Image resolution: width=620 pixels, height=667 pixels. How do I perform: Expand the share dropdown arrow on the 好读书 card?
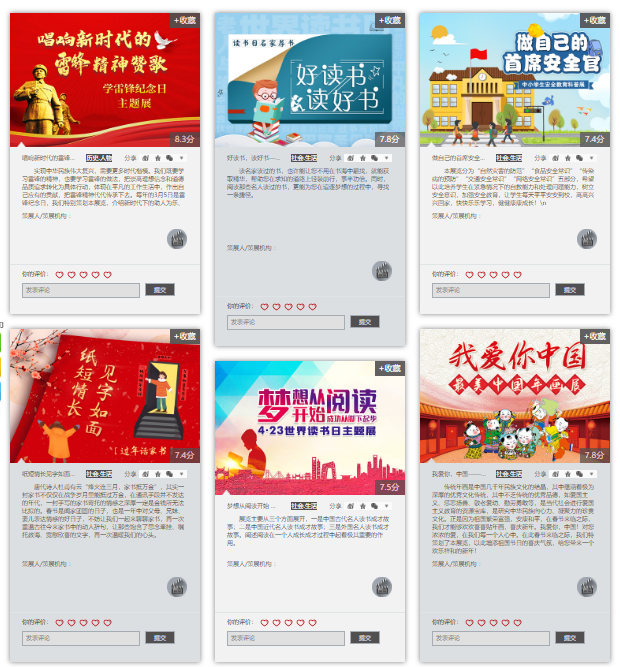(x=387, y=158)
